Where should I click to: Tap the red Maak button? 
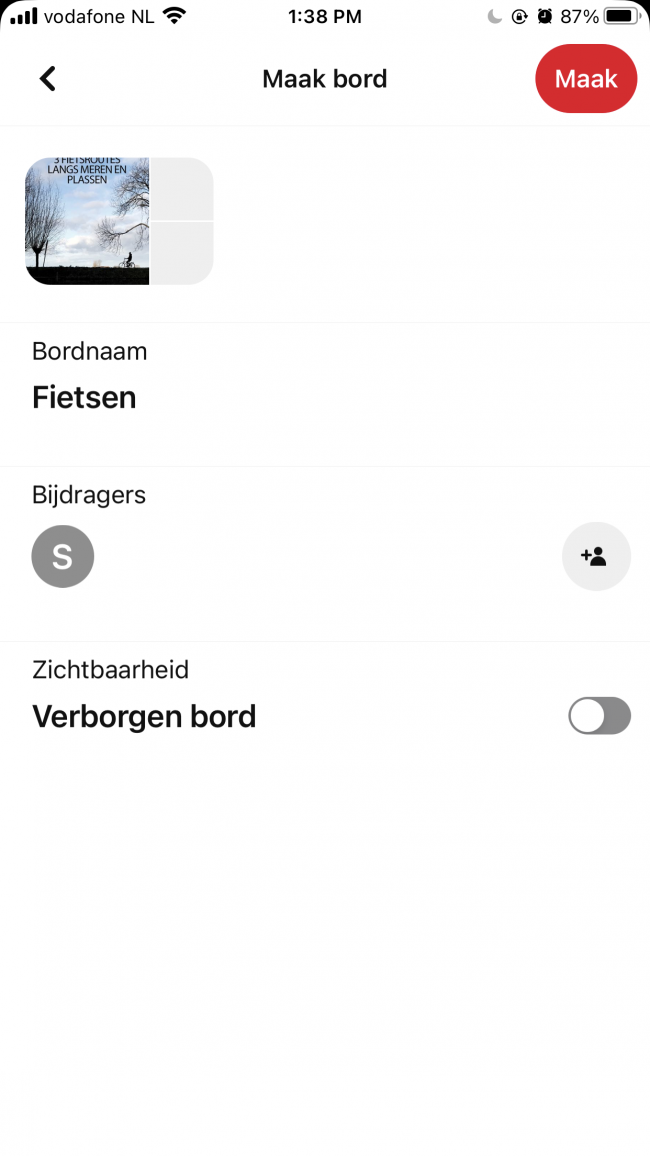(586, 79)
